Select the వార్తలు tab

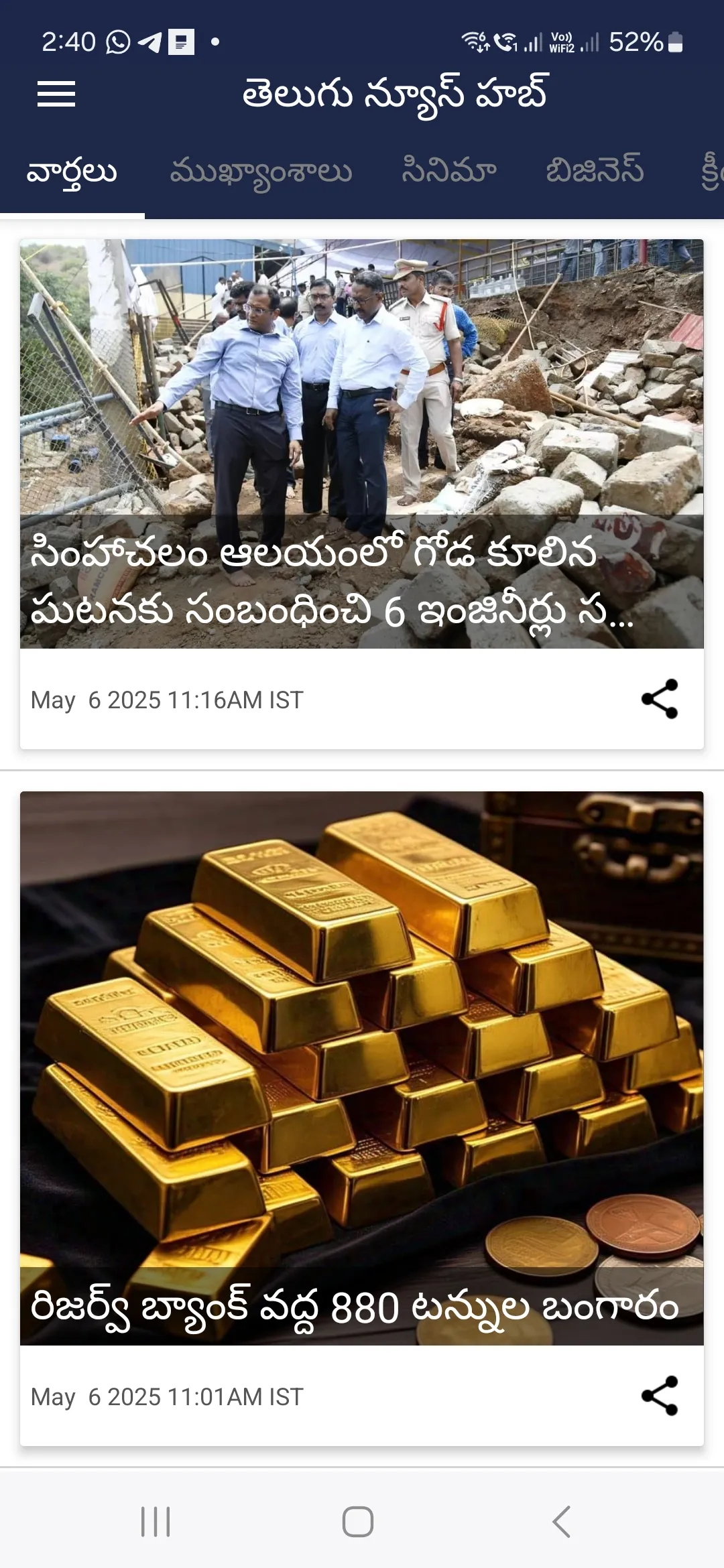(72, 172)
